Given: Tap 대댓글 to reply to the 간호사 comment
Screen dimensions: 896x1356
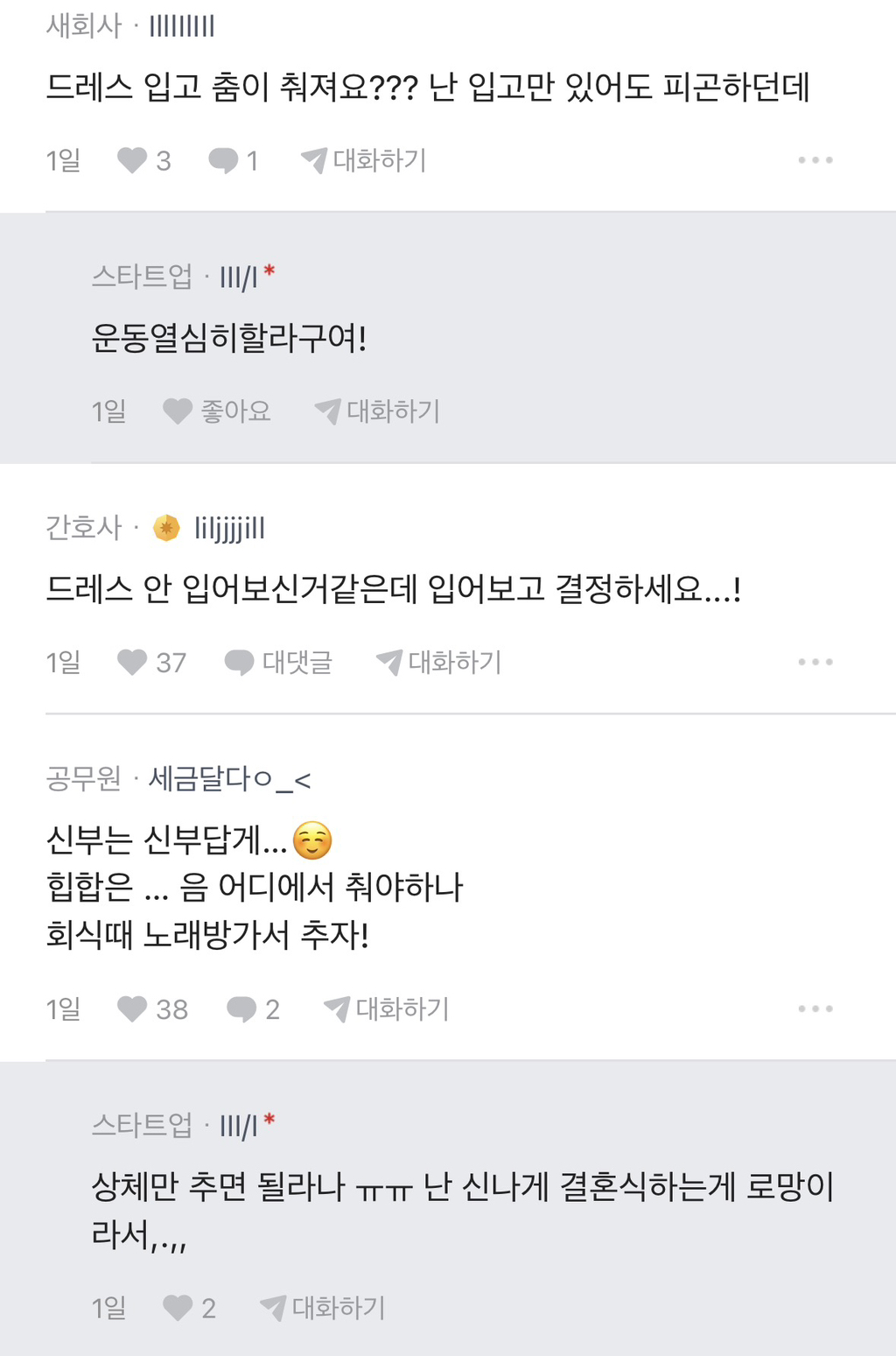Looking at the screenshot, I should pyautogui.click(x=278, y=662).
